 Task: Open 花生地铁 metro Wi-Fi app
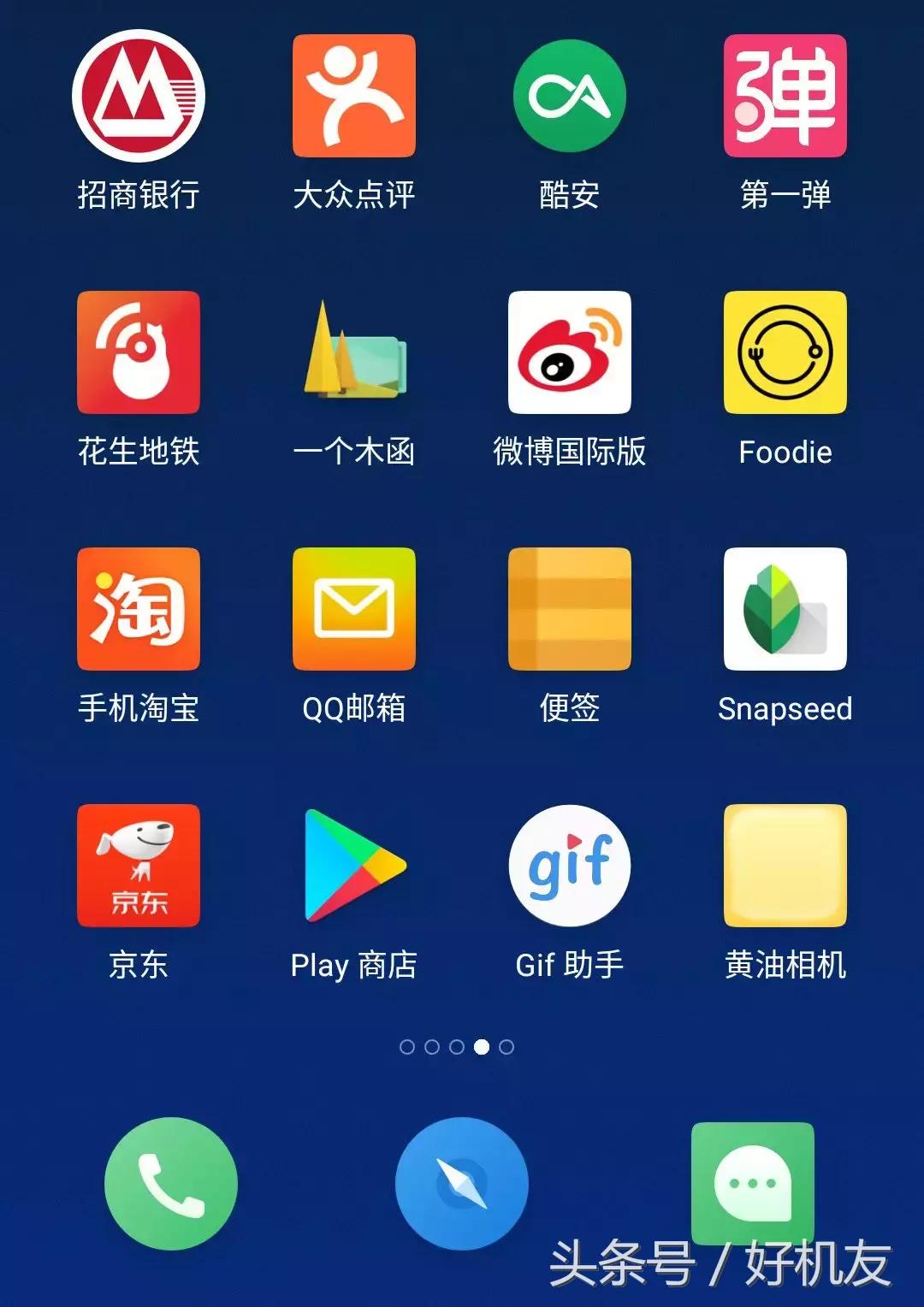click(x=137, y=352)
